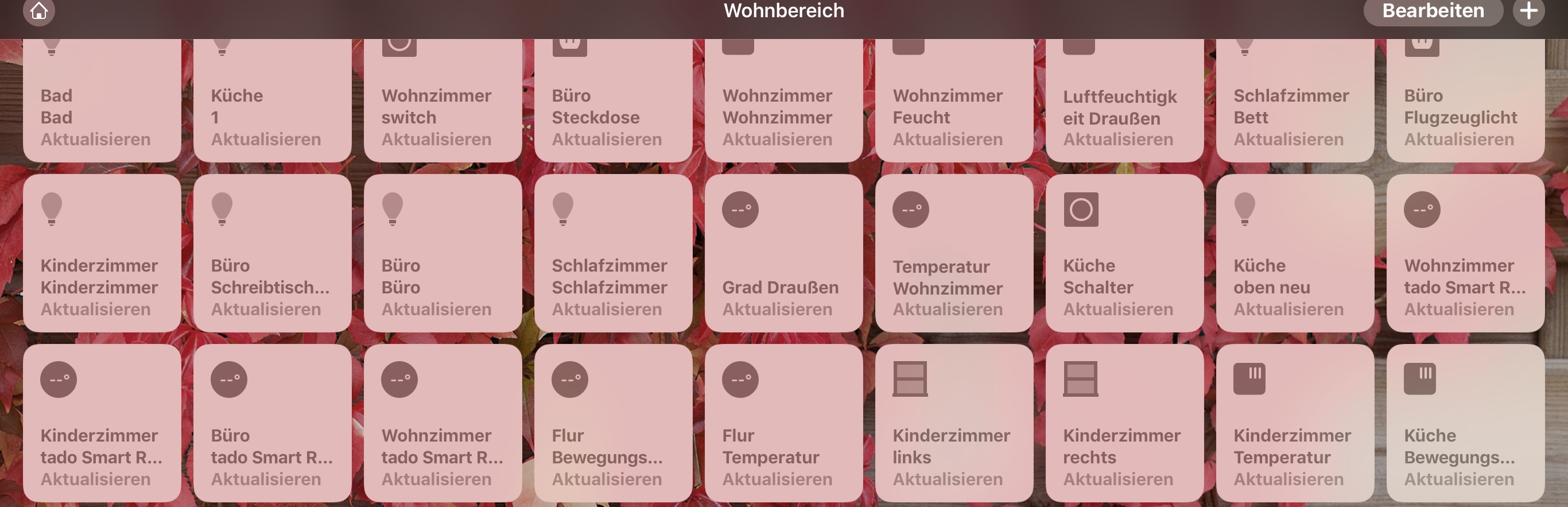
Task: Open the Büro tado Smart thermostat tile
Action: [x=272, y=423]
